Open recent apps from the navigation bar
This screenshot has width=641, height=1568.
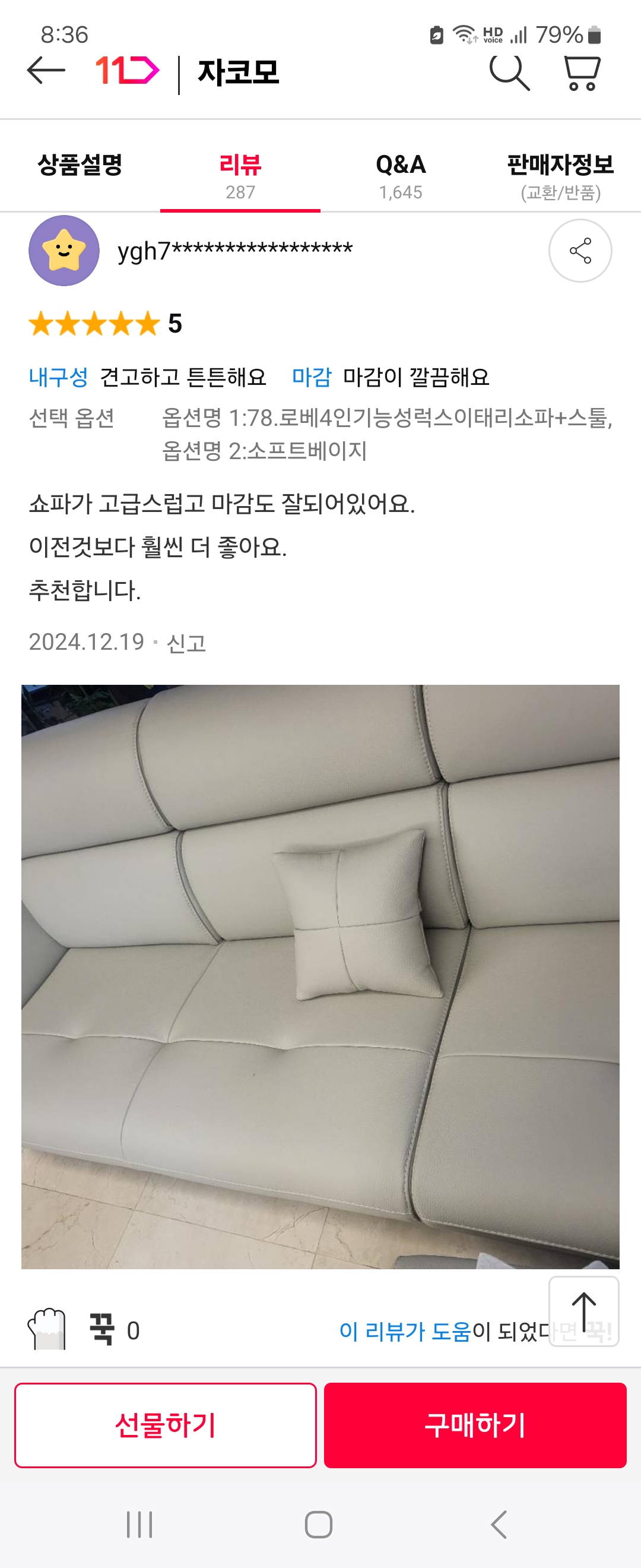139,1524
